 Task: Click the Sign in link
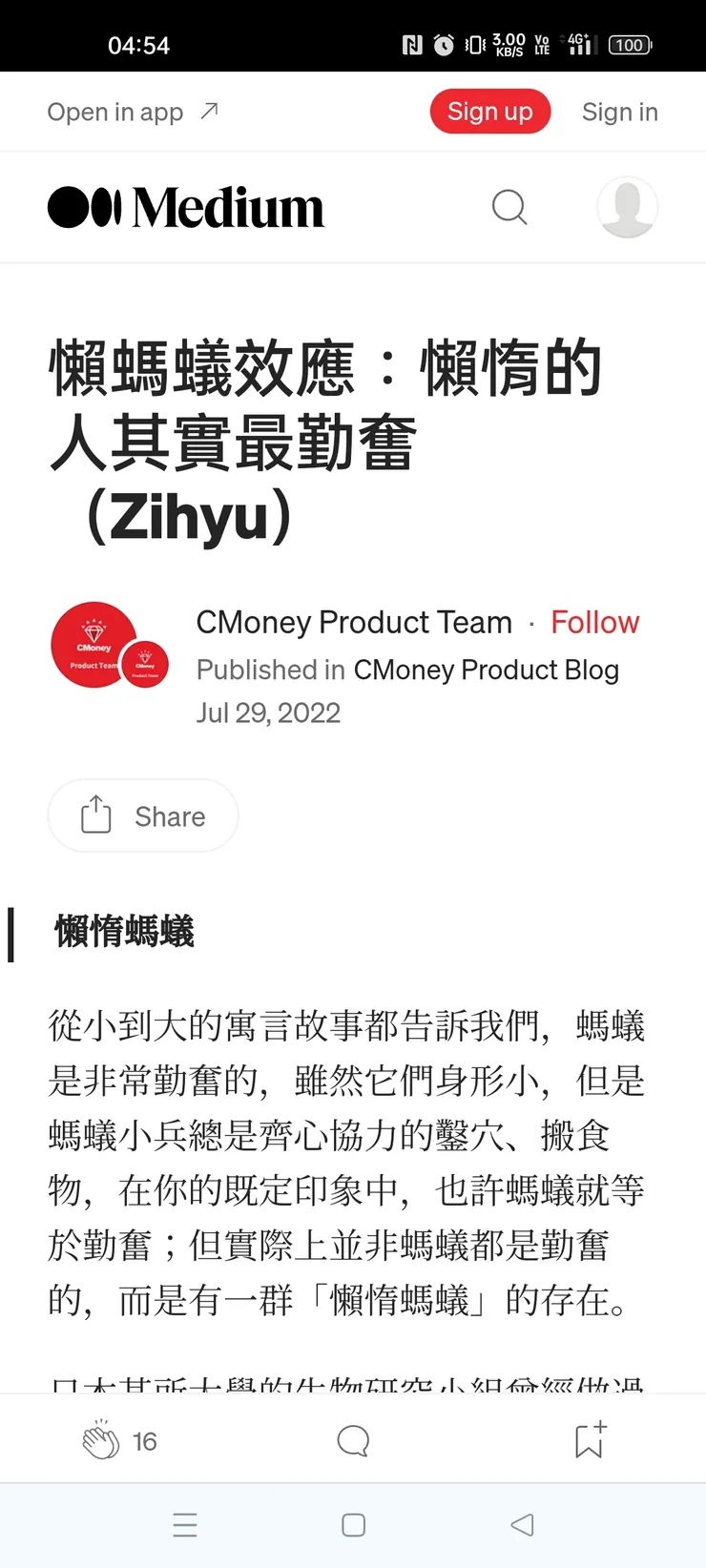619,112
